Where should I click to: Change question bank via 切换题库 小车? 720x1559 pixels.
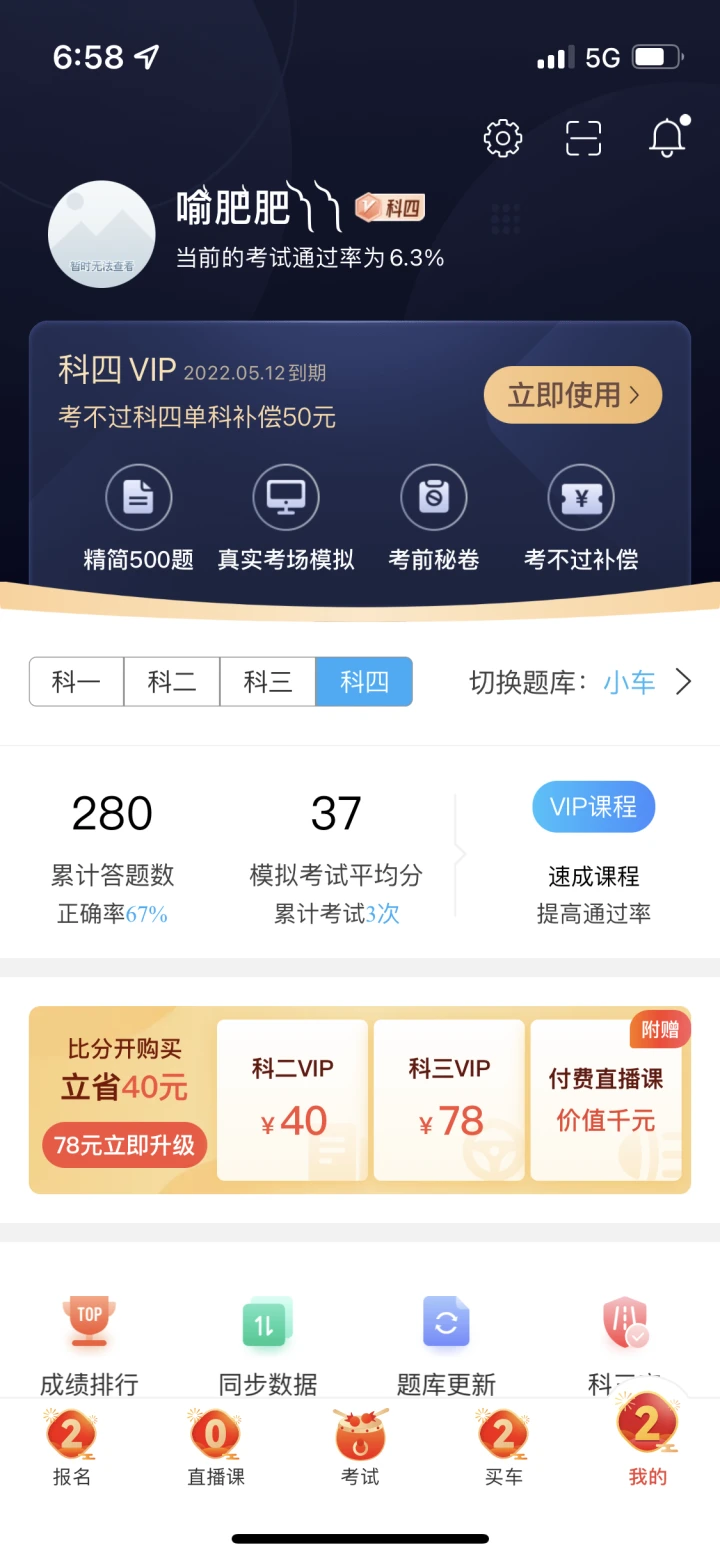point(581,682)
